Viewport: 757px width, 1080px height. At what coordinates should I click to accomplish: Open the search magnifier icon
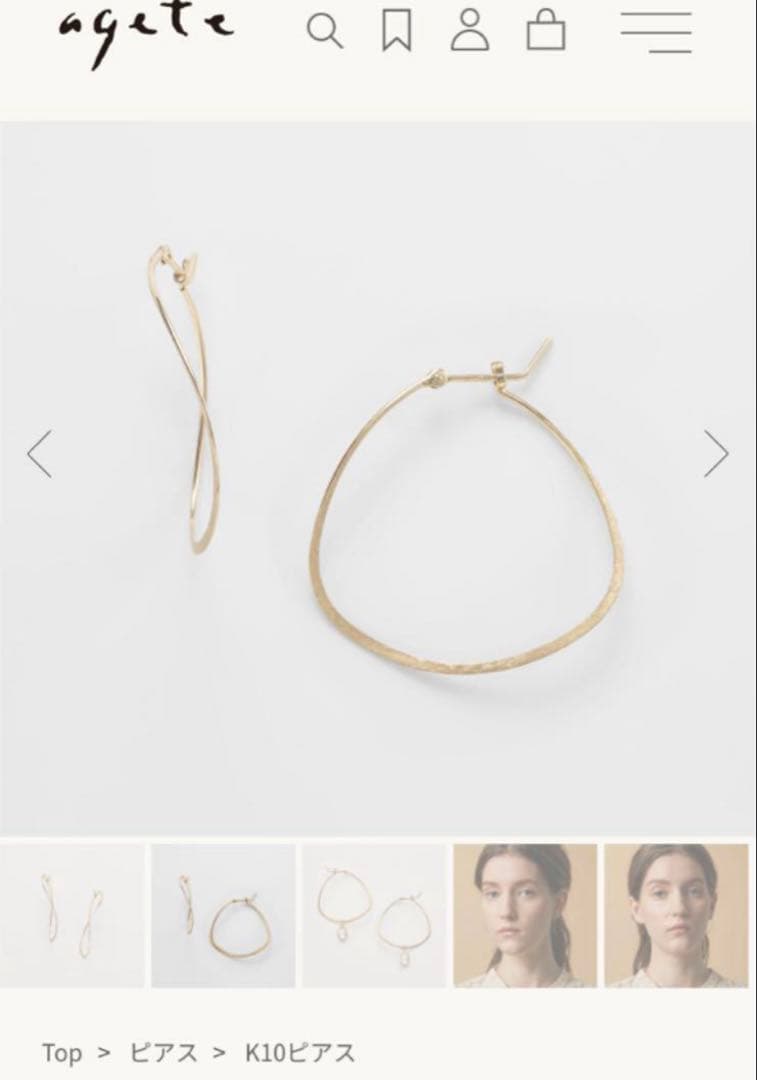[324, 31]
